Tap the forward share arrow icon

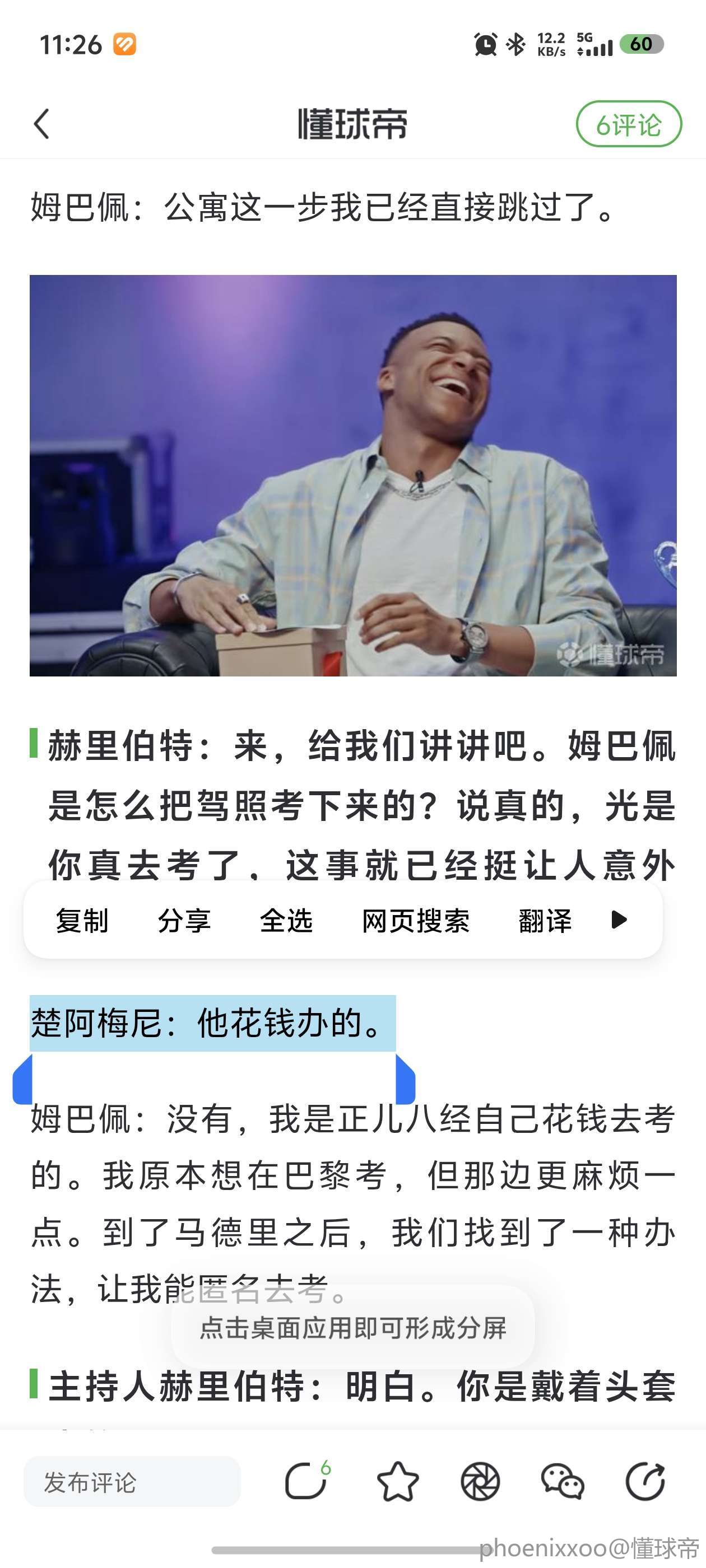645,1482
